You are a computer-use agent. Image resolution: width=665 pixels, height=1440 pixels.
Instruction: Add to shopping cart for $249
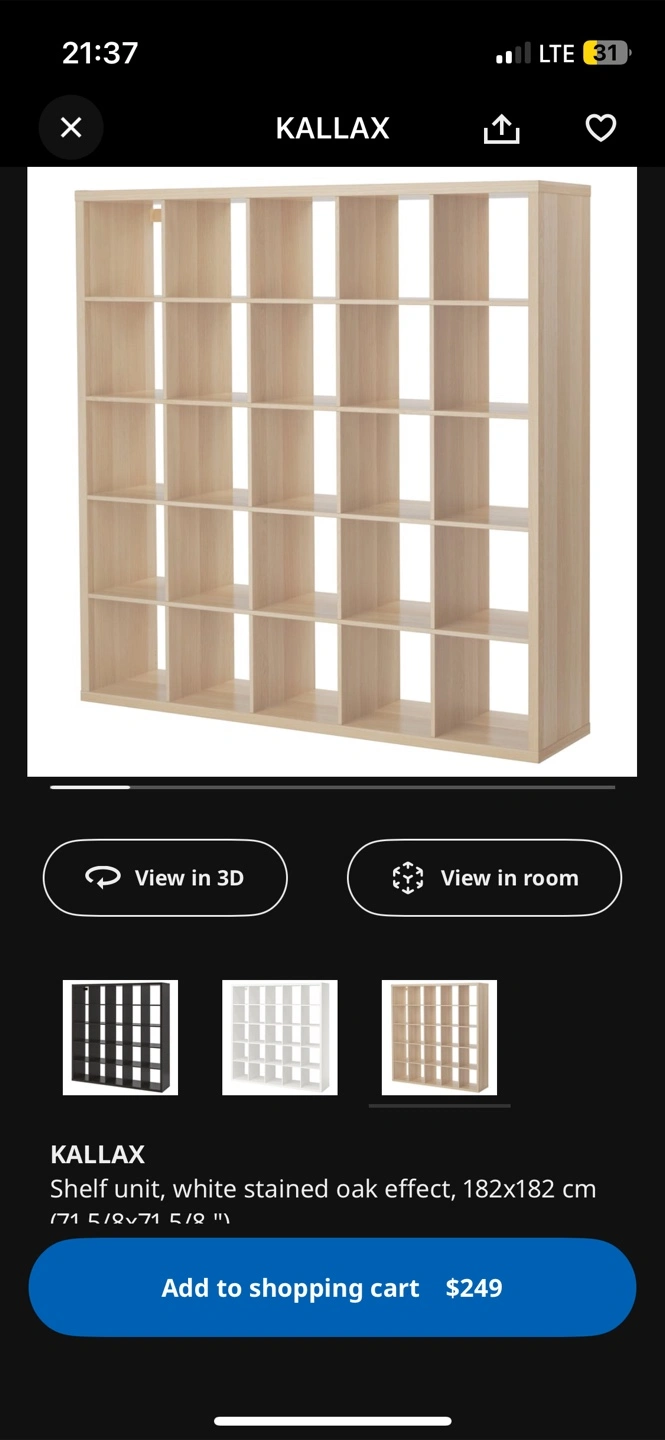[x=332, y=1288]
